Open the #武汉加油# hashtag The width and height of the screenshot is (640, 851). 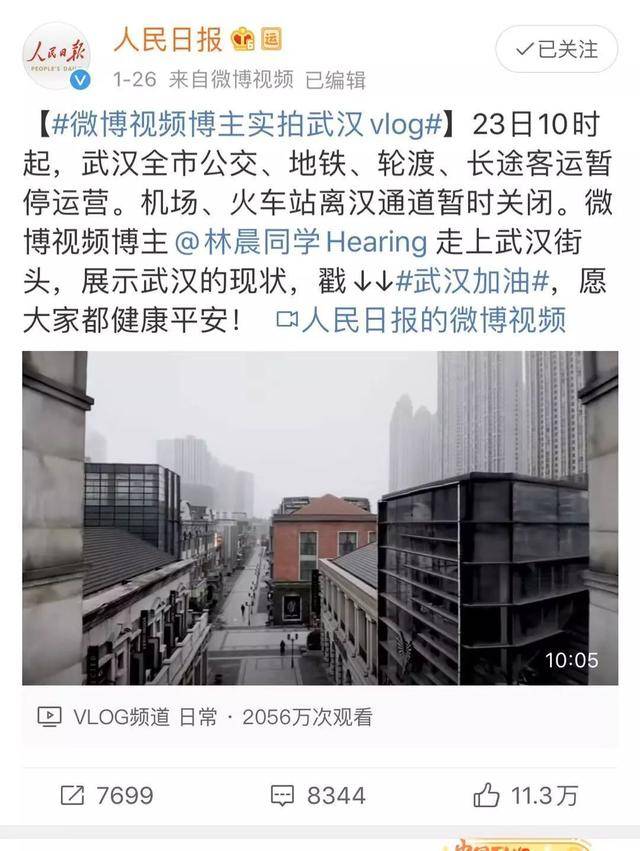[x=472, y=281]
